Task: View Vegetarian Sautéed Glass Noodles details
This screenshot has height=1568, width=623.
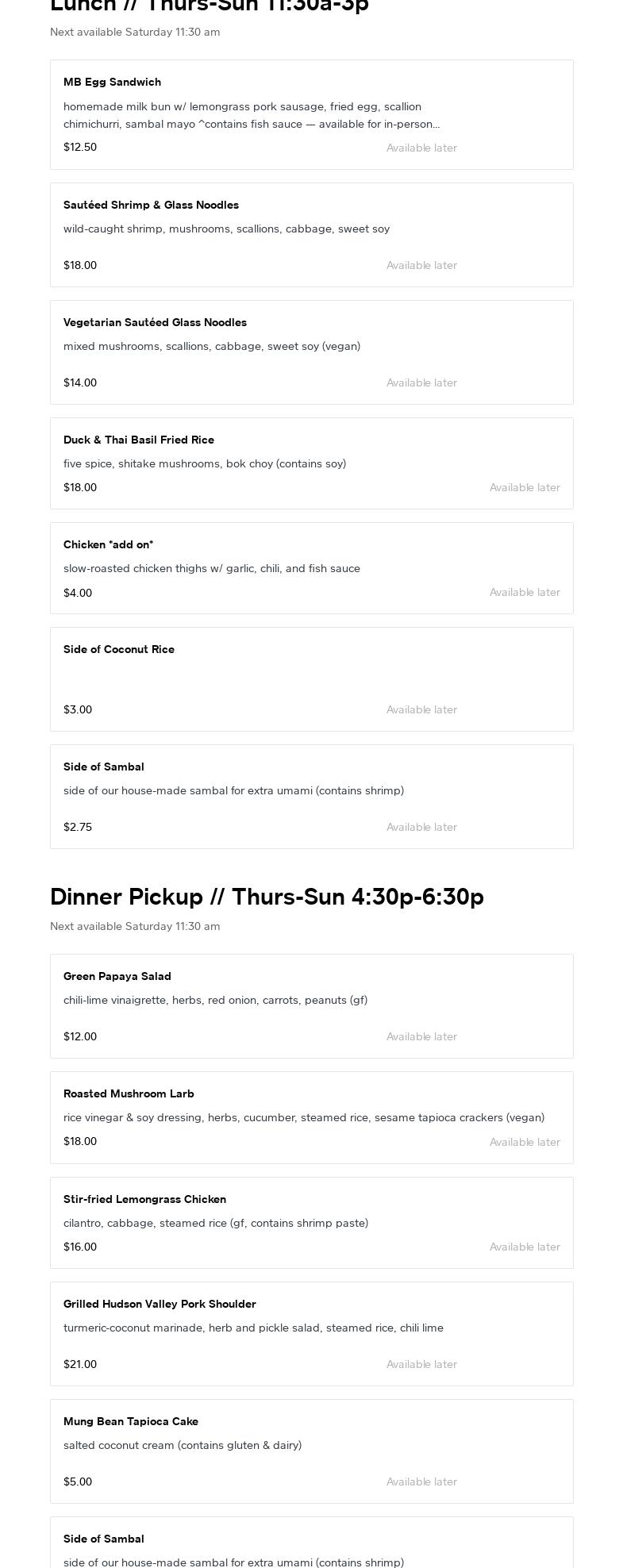Action: pyautogui.click(x=311, y=352)
